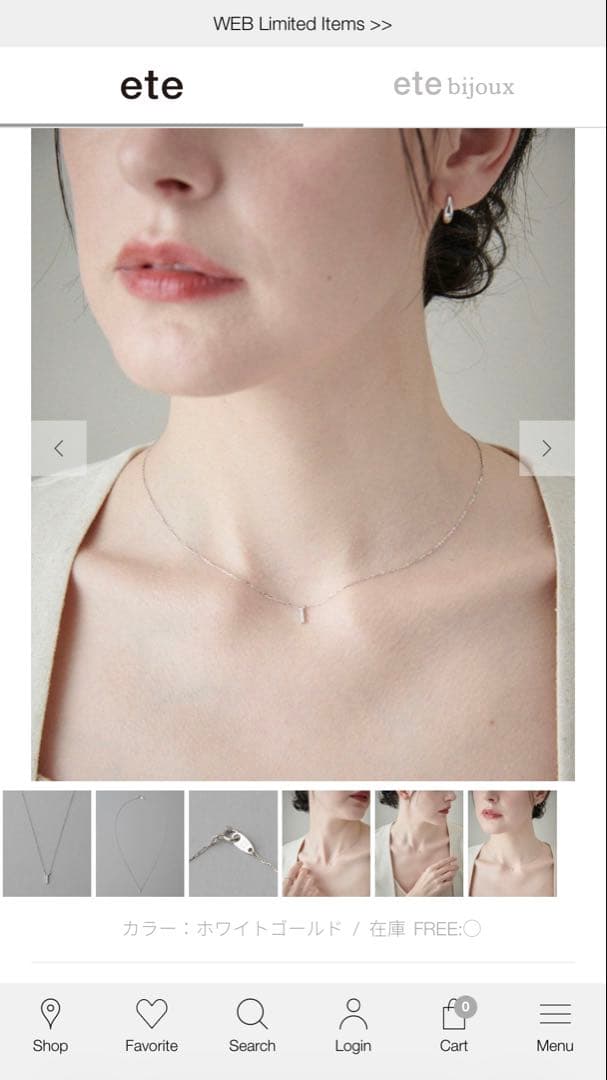The height and width of the screenshot is (1080, 607).
Task: View the thumbnail of the model touching her shoulder
Action: [326, 843]
